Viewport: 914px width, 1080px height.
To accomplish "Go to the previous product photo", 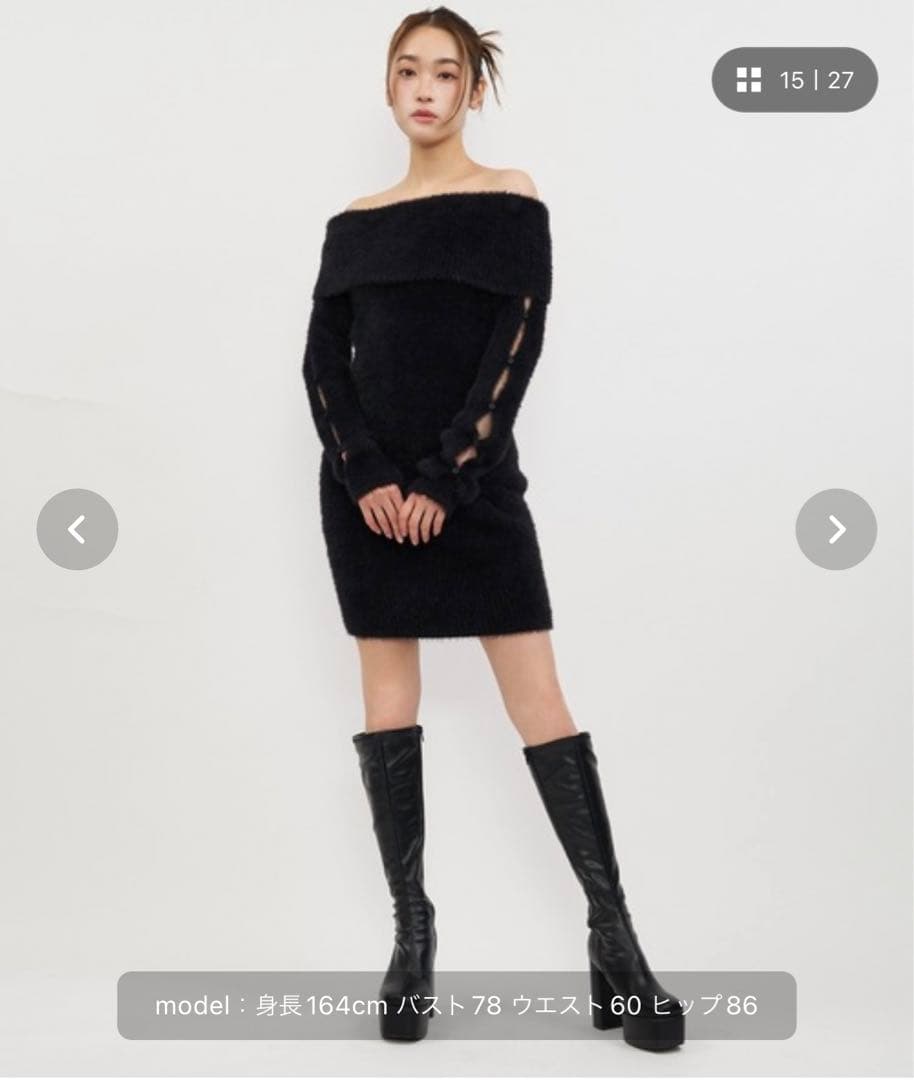I will [77, 530].
